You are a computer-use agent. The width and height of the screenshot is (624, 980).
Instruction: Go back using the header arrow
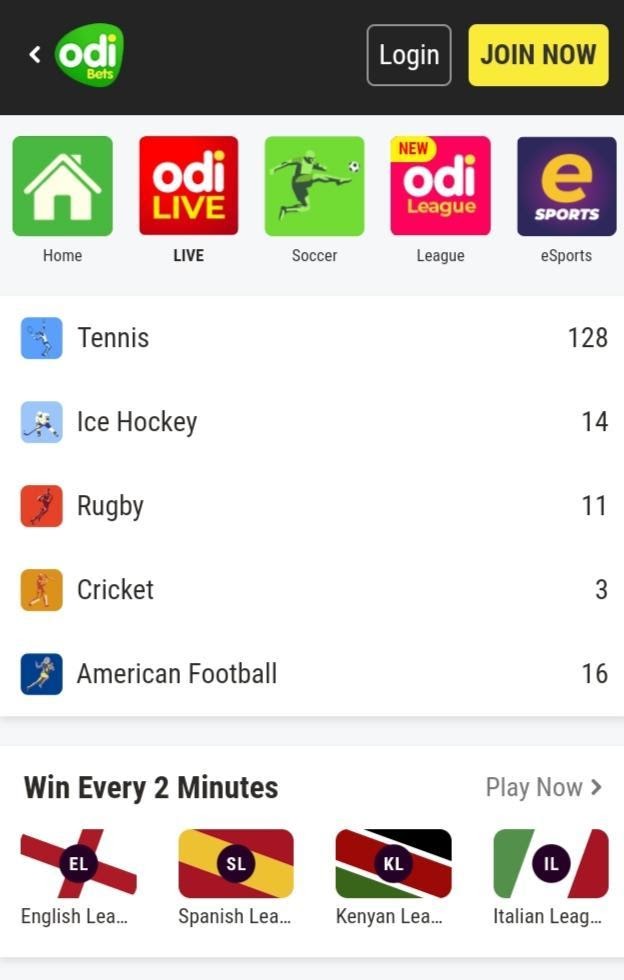[x=35, y=55]
